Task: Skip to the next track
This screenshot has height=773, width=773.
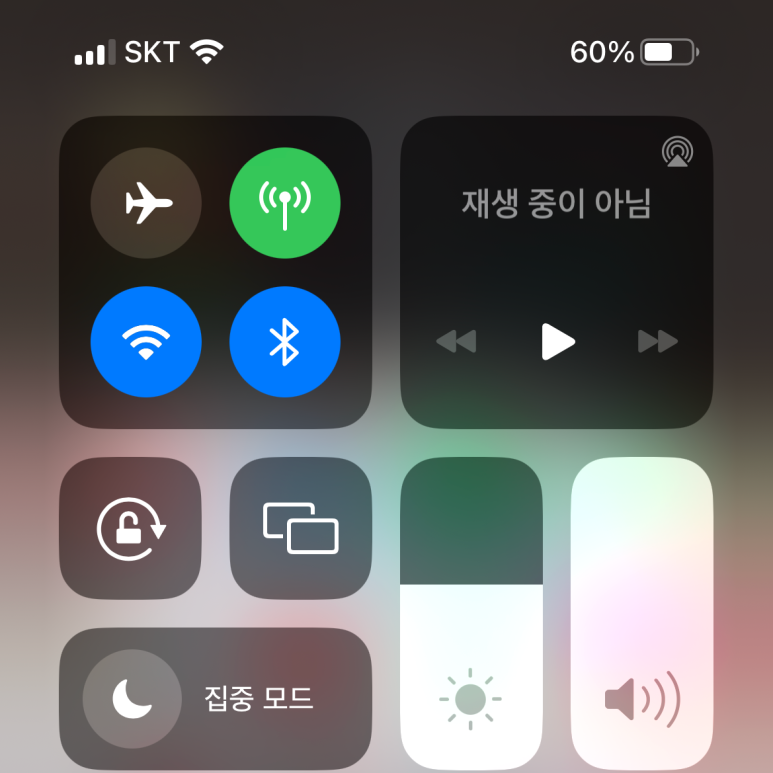Action: pos(657,342)
